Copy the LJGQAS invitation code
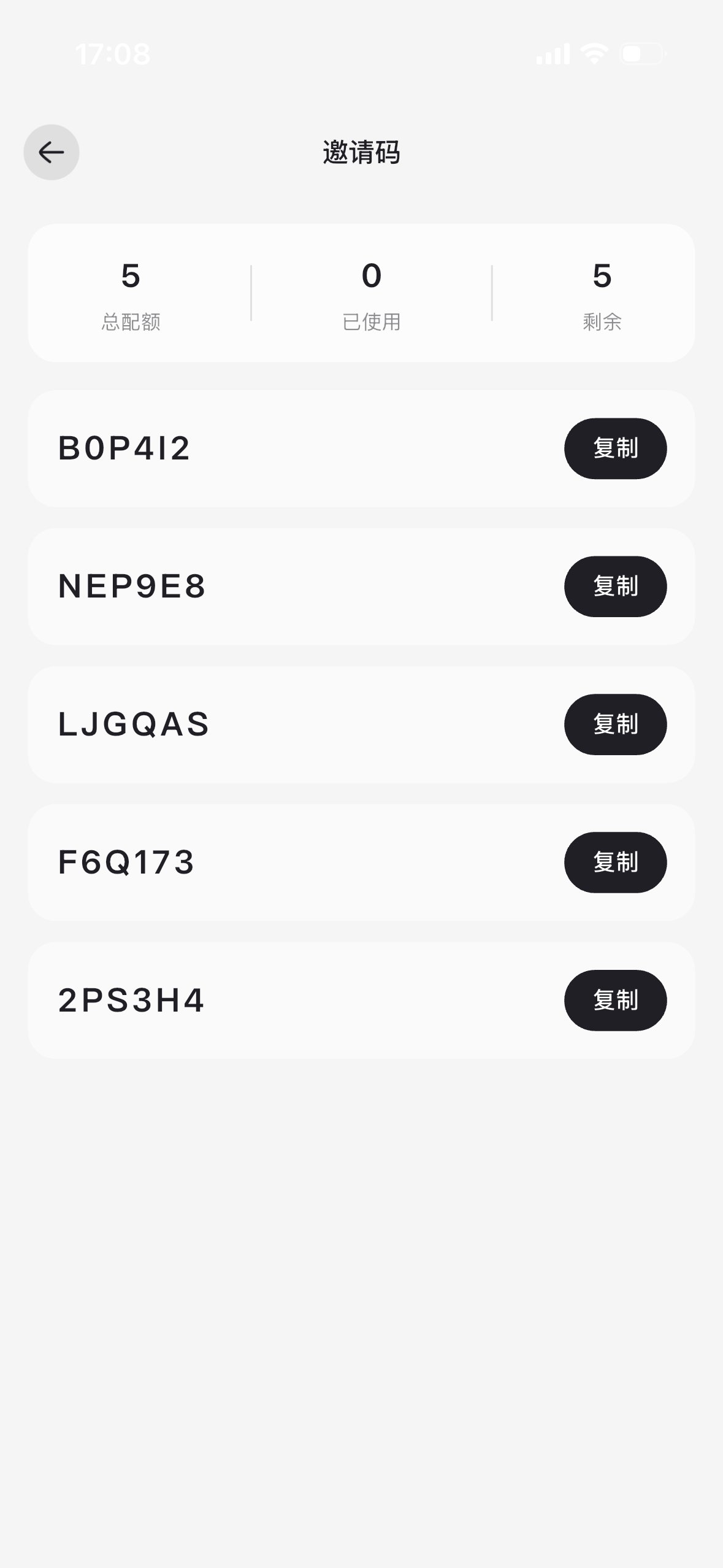Viewport: 723px width, 1568px height. click(615, 724)
